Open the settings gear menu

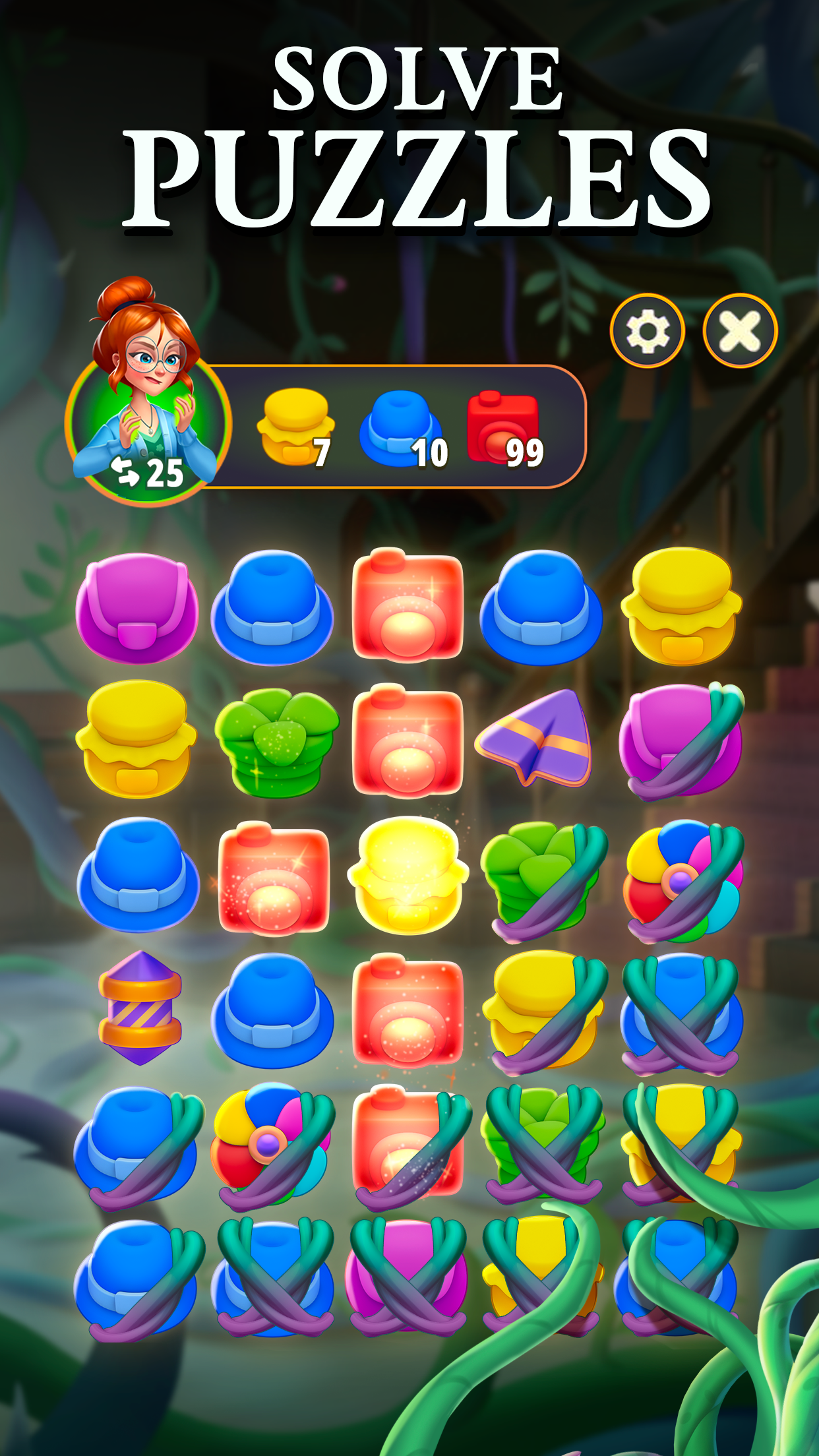pyautogui.click(x=649, y=328)
